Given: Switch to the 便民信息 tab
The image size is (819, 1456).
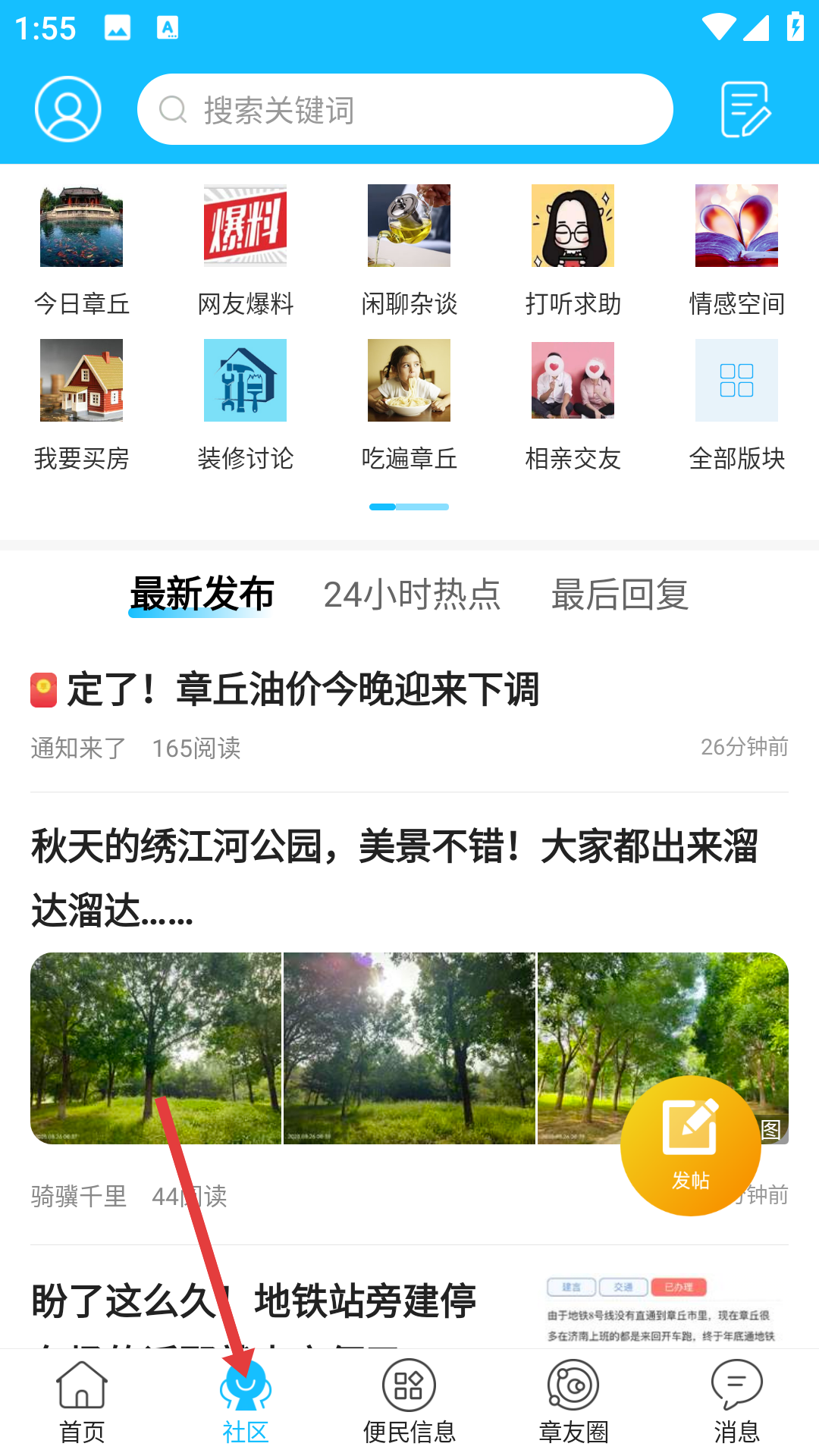Looking at the screenshot, I should (x=409, y=1401).
